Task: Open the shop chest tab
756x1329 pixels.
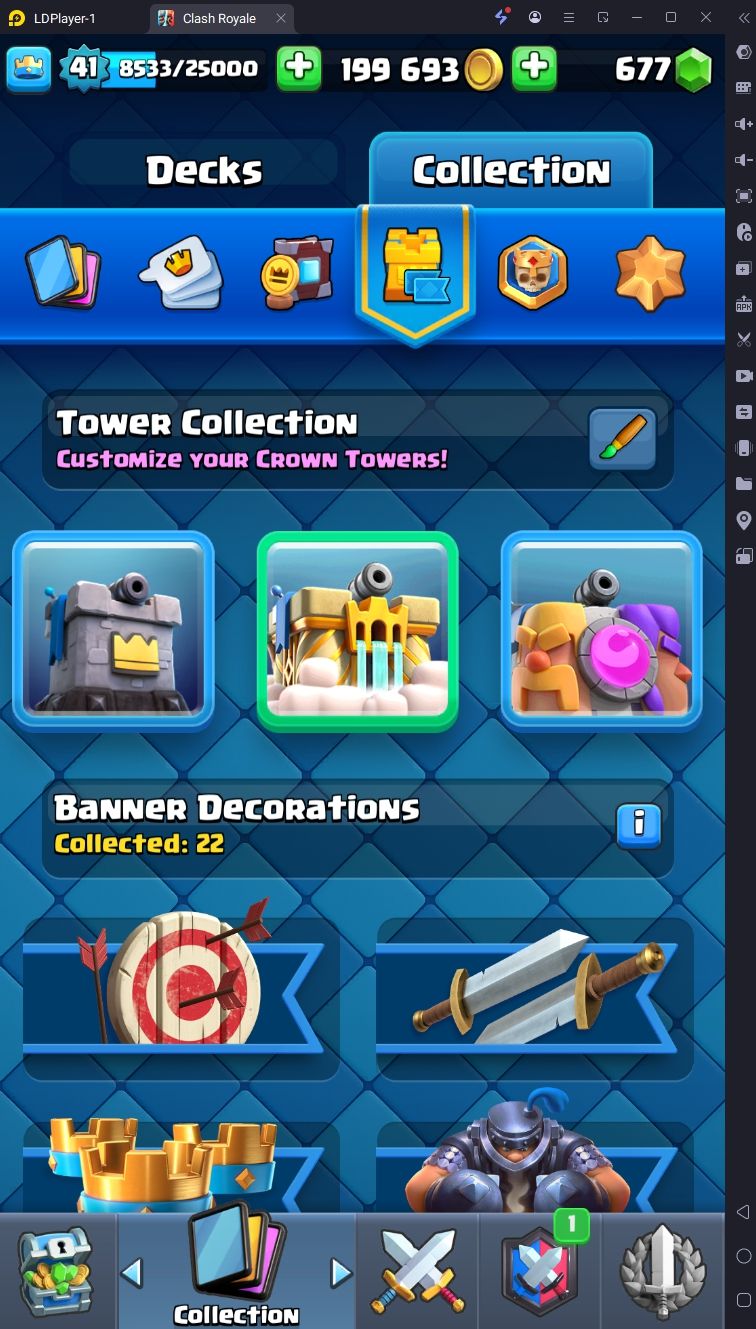Action: coord(56,1271)
